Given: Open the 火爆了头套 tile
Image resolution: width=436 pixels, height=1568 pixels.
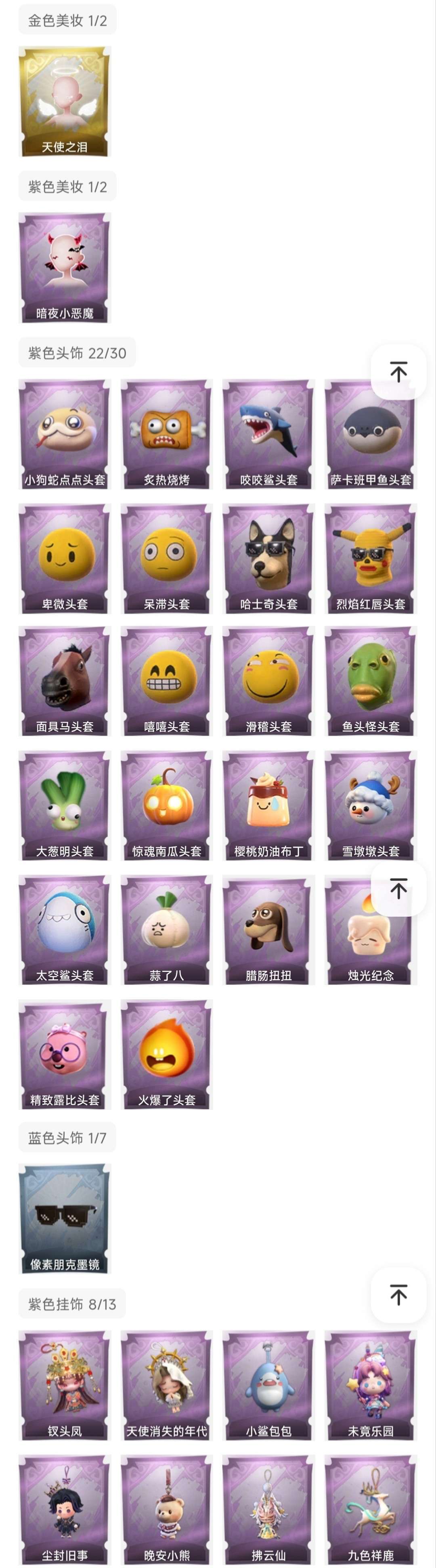Looking at the screenshot, I should (166, 1054).
